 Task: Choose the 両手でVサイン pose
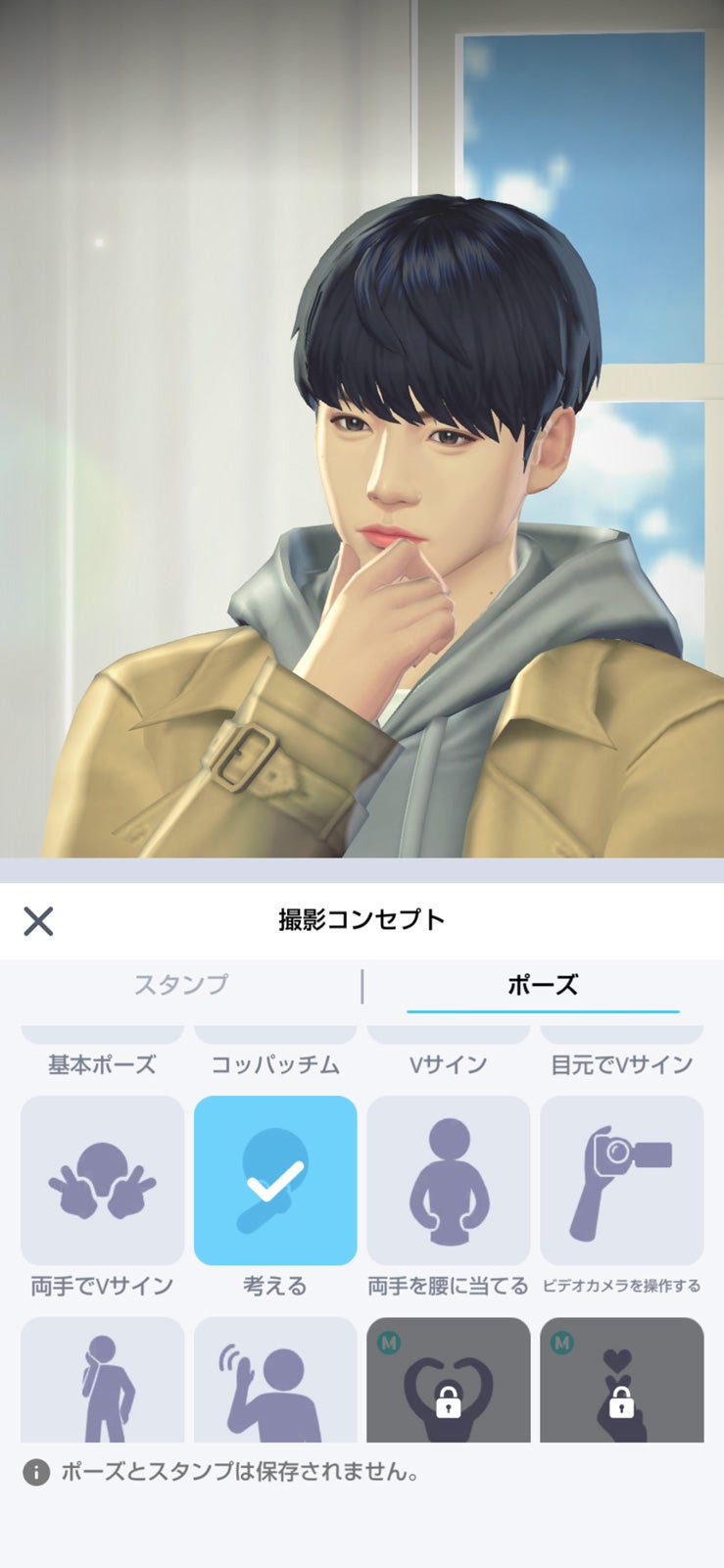pyautogui.click(x=102, y=1180)
